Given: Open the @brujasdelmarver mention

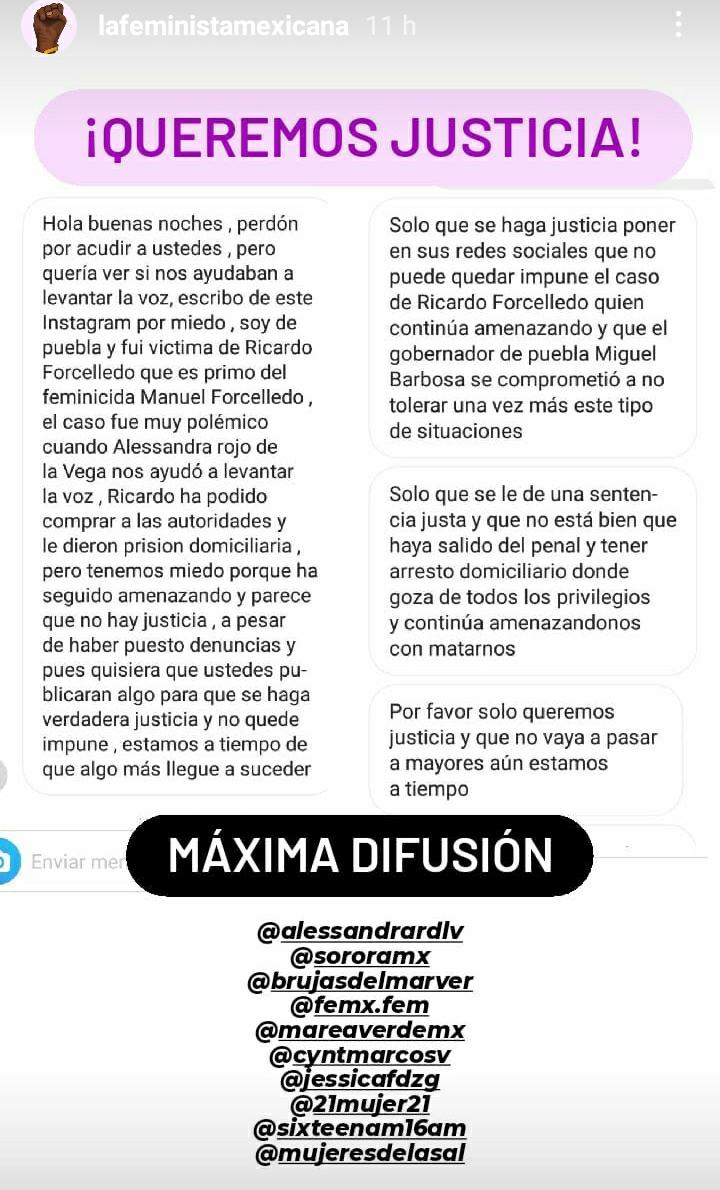Looking at the screenshot, I should 360,981.
